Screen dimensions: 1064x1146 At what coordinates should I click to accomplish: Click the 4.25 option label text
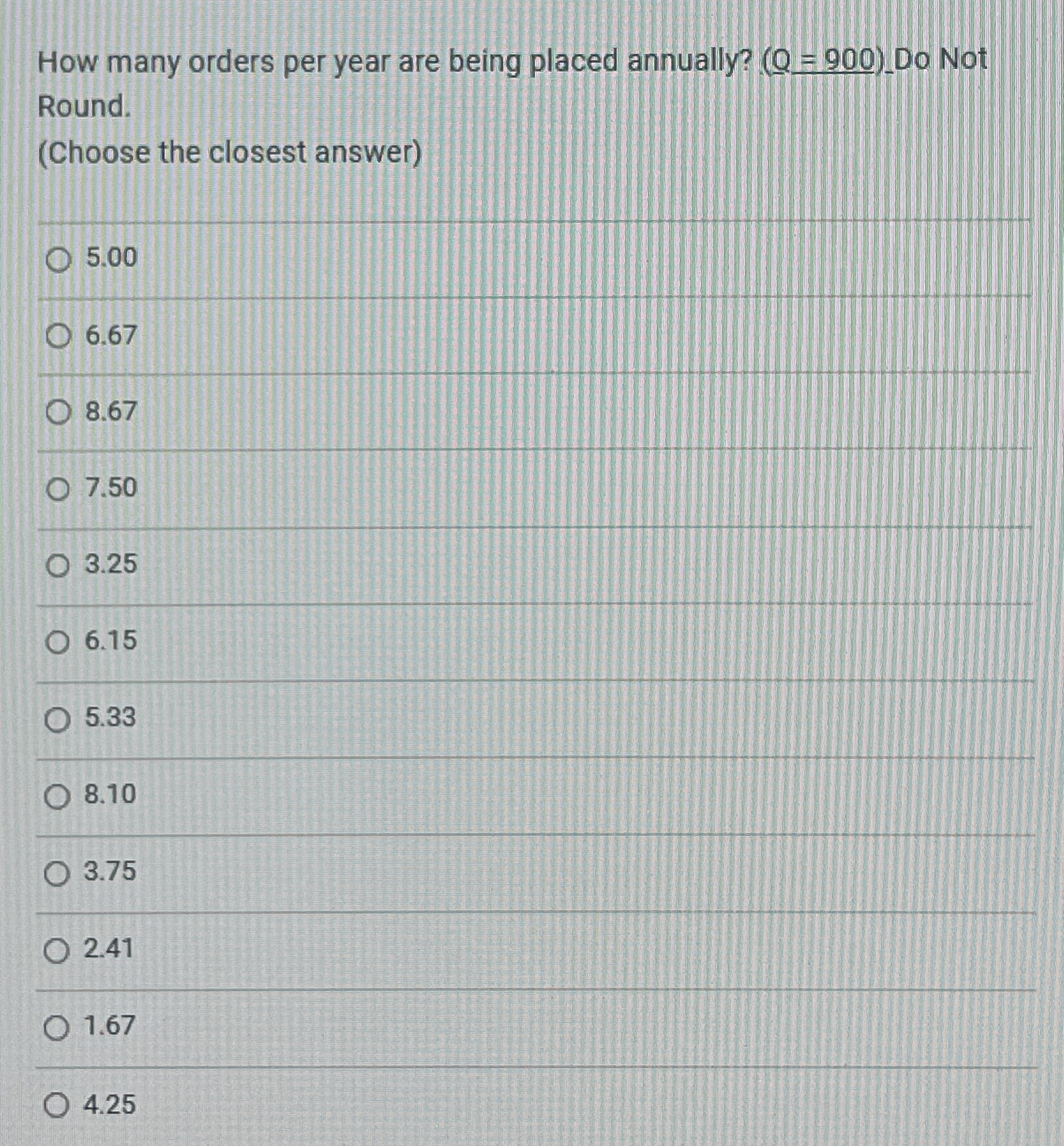111,1104
